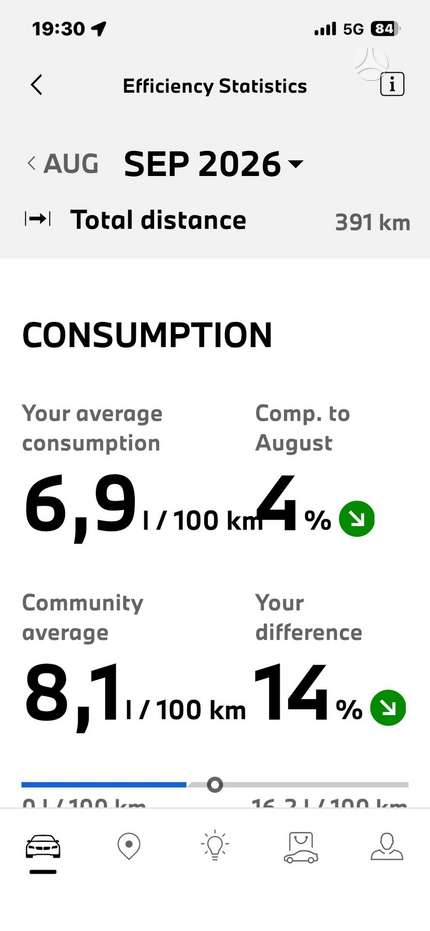
Task: Open the lightbulb tips tab
Action: [215, 846]
